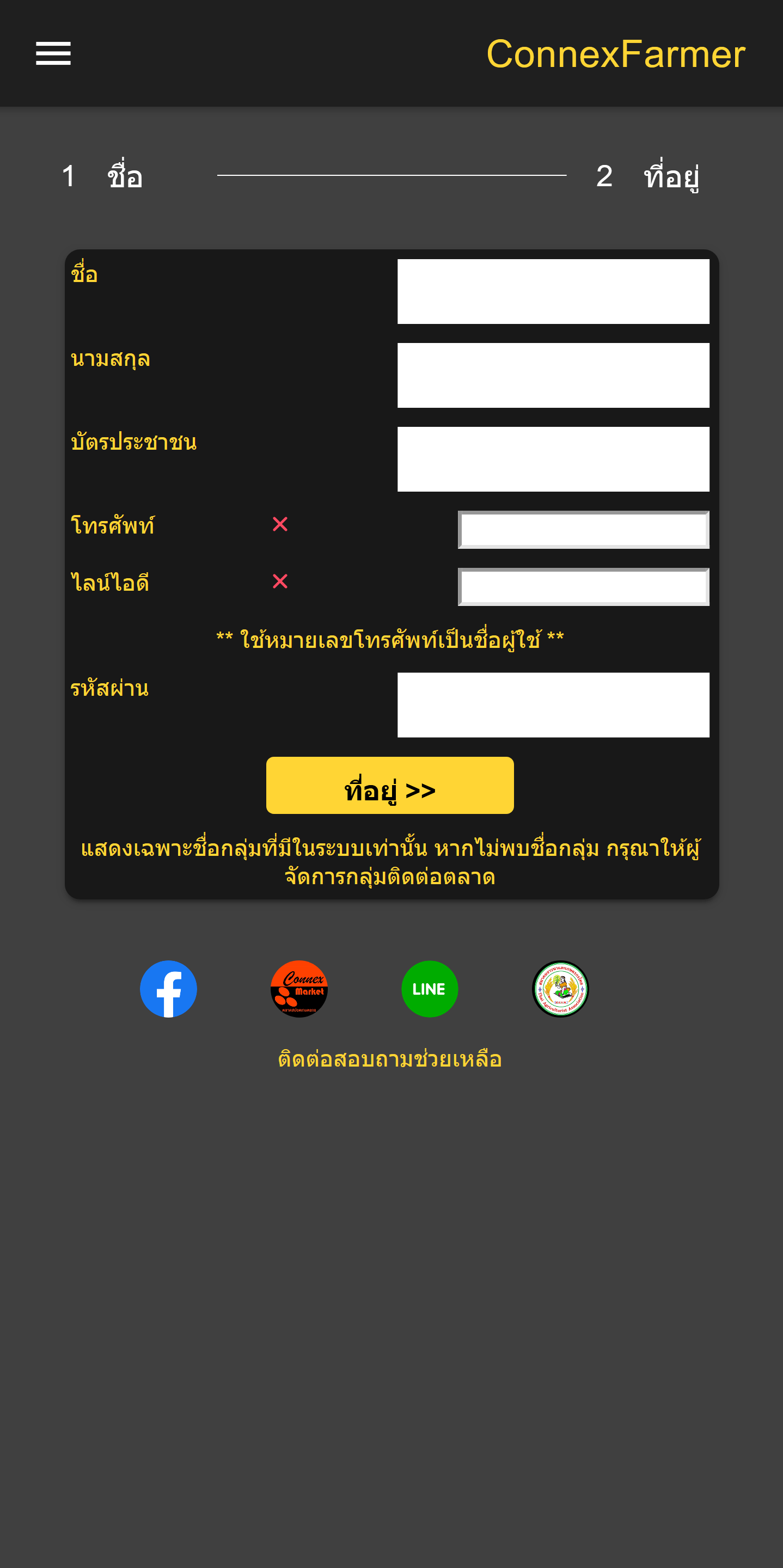This screenshot has height=1568, width=783.
Task: Focus the ไลน์ไอดี (Line ID) field
Action: [583, 587]
